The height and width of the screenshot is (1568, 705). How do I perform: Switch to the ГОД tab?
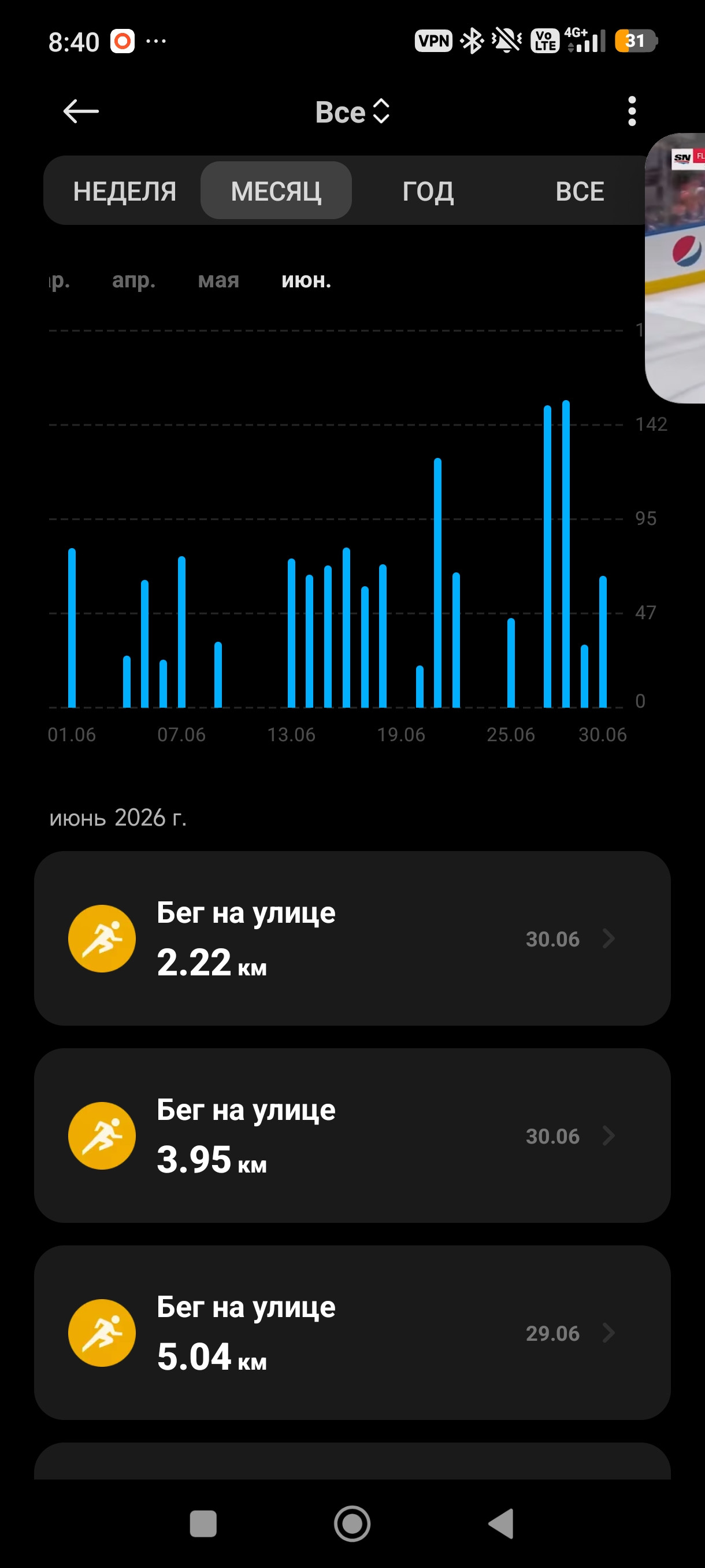pos(428,191)
